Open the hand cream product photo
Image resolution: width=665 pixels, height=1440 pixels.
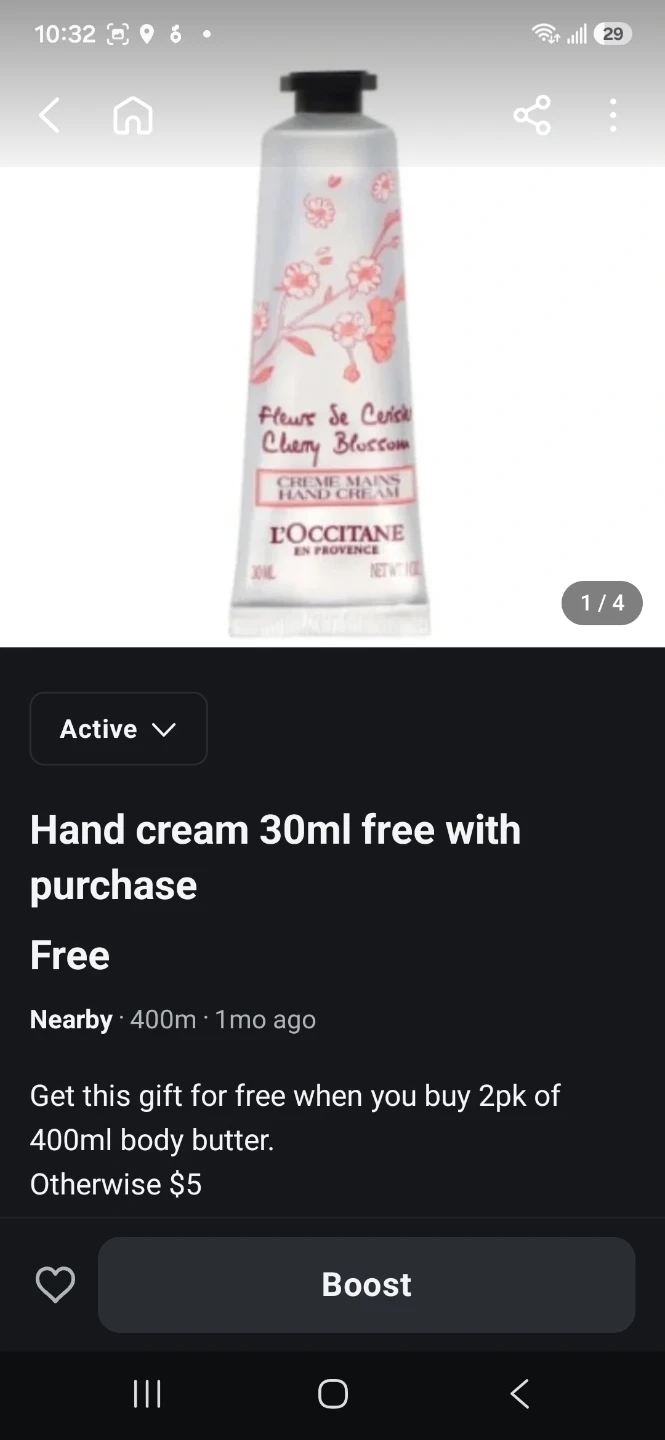coord(332,355)
